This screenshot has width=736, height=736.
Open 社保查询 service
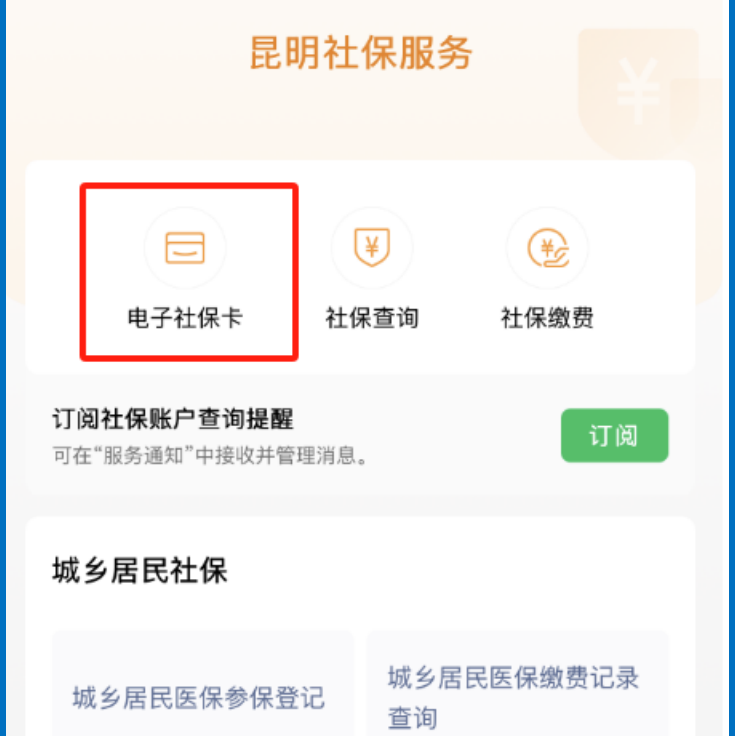(372, 270)
